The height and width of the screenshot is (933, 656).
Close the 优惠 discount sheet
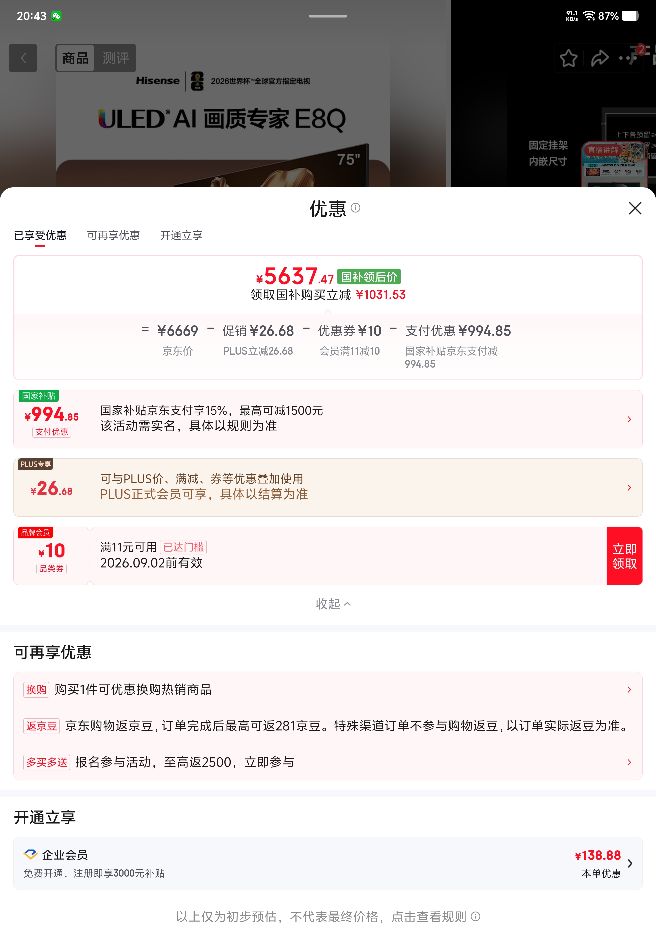tap(635, 208)
